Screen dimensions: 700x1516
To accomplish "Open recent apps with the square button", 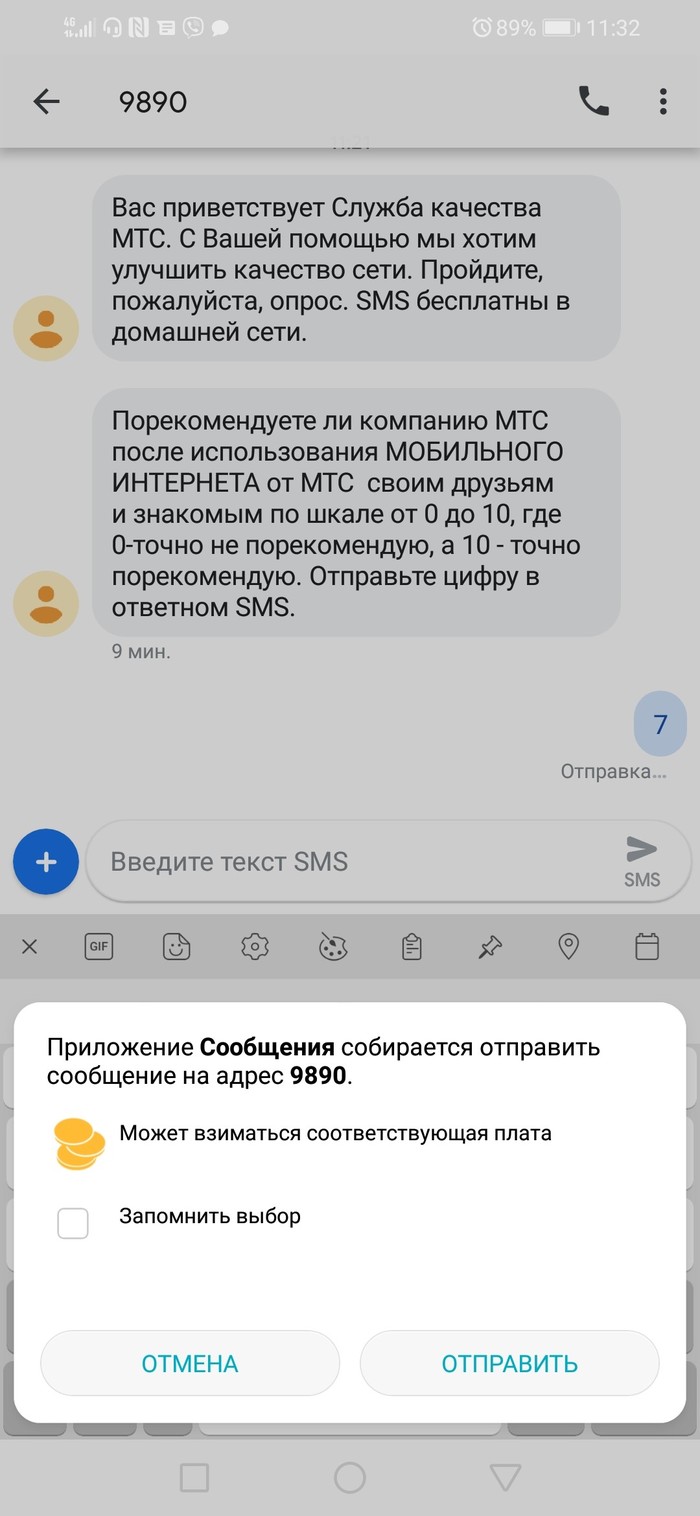I will pyautogui.click(x=193, y=1477).
